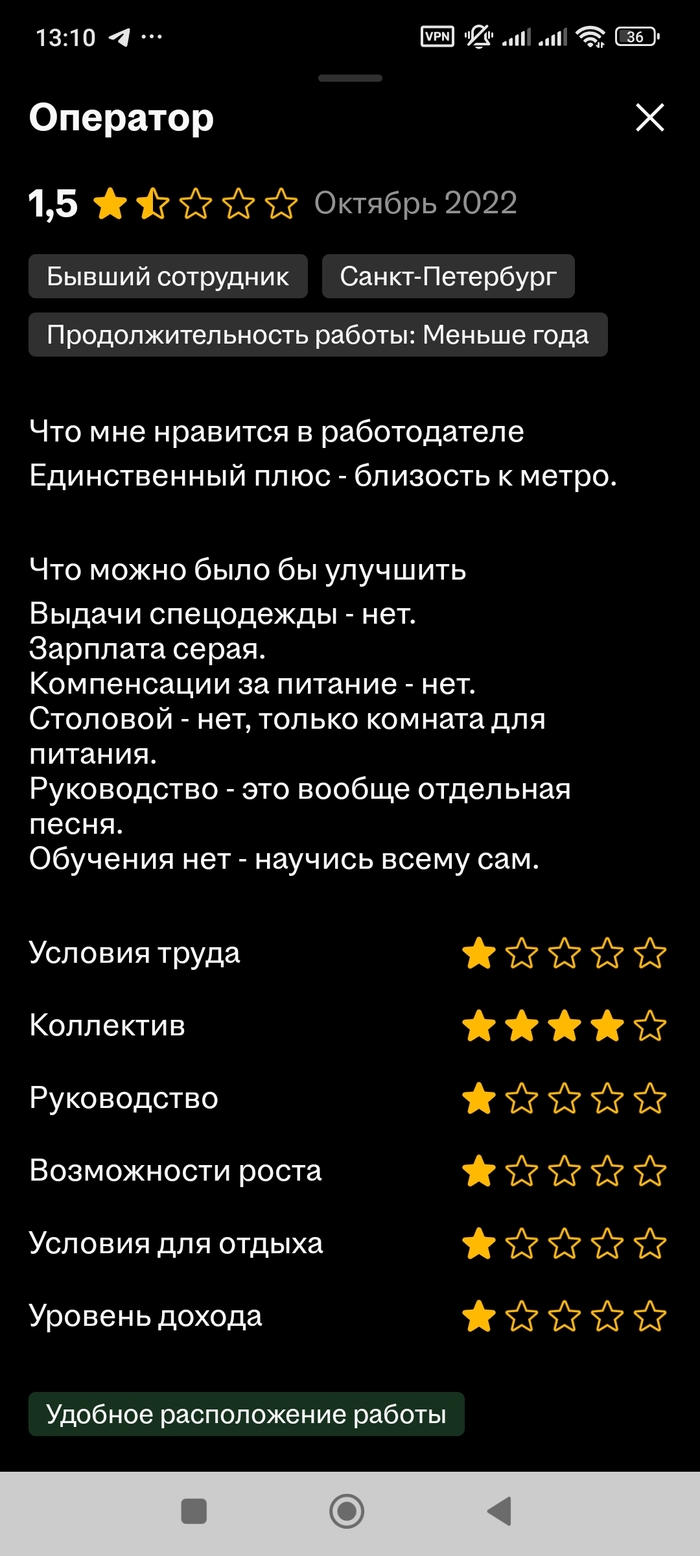The height and width of the screenshot is (1556, 700).
Task: Close the Оператор review sheet
Action: point(650,118)
